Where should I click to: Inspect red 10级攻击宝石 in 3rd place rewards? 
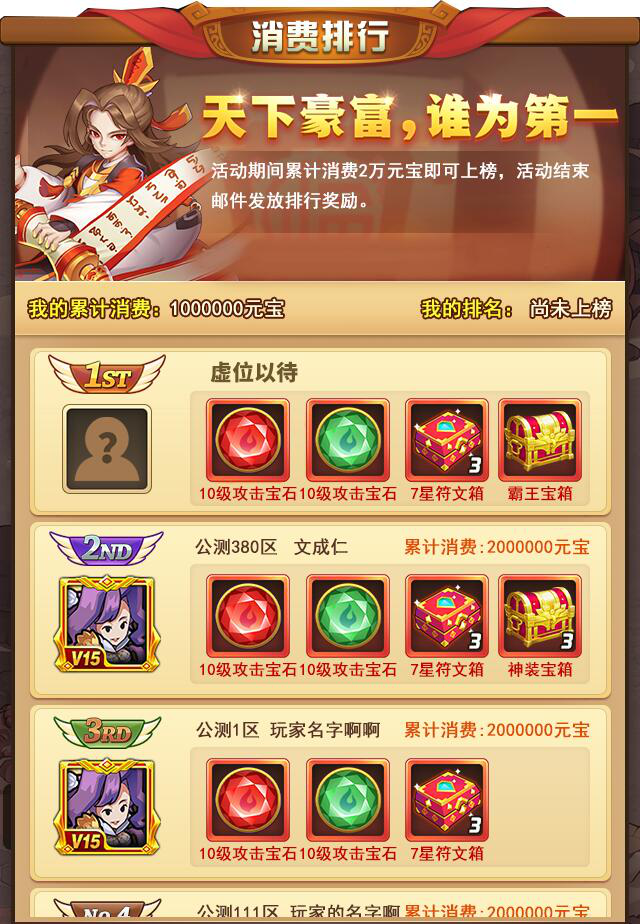(x=248, y=800)
